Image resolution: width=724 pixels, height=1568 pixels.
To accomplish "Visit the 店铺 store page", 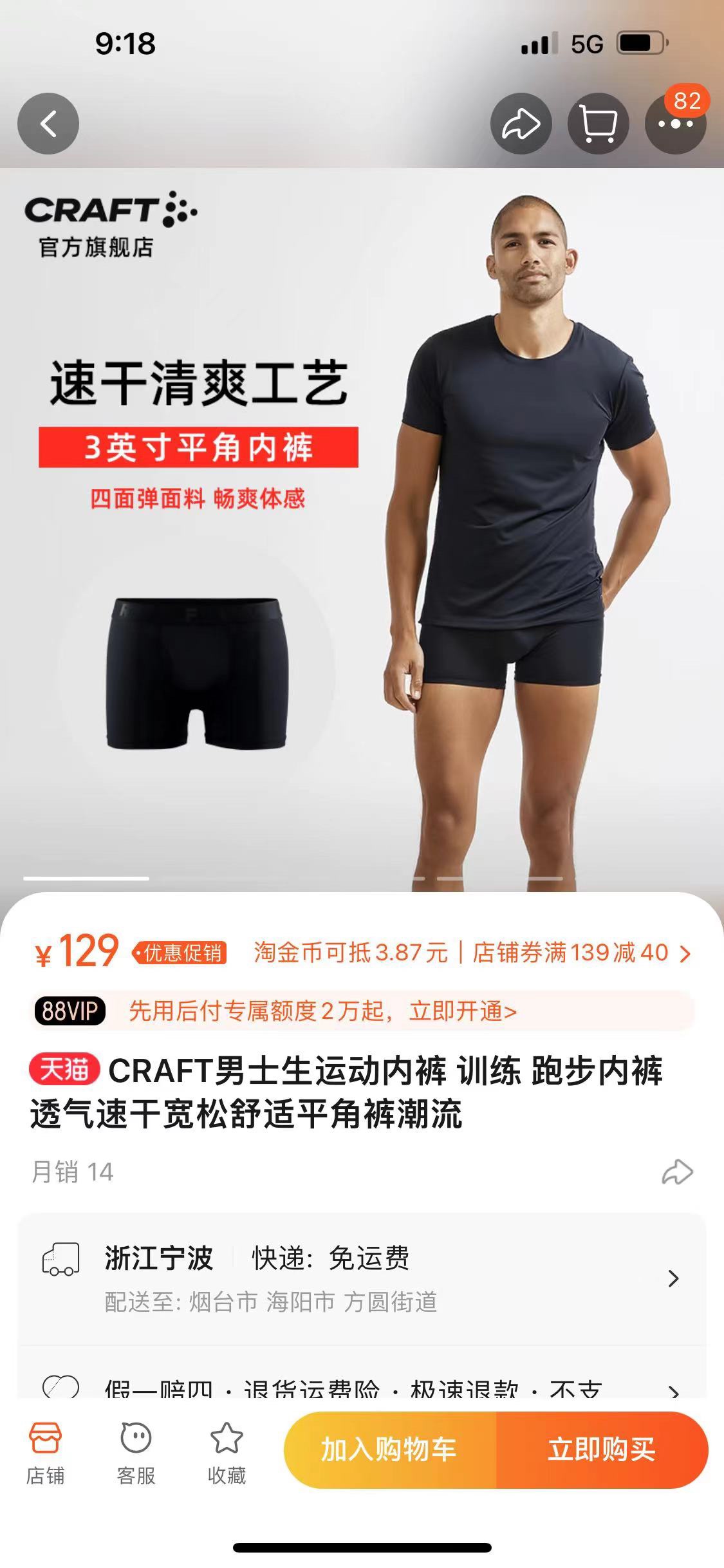I will coord(45,1453).
